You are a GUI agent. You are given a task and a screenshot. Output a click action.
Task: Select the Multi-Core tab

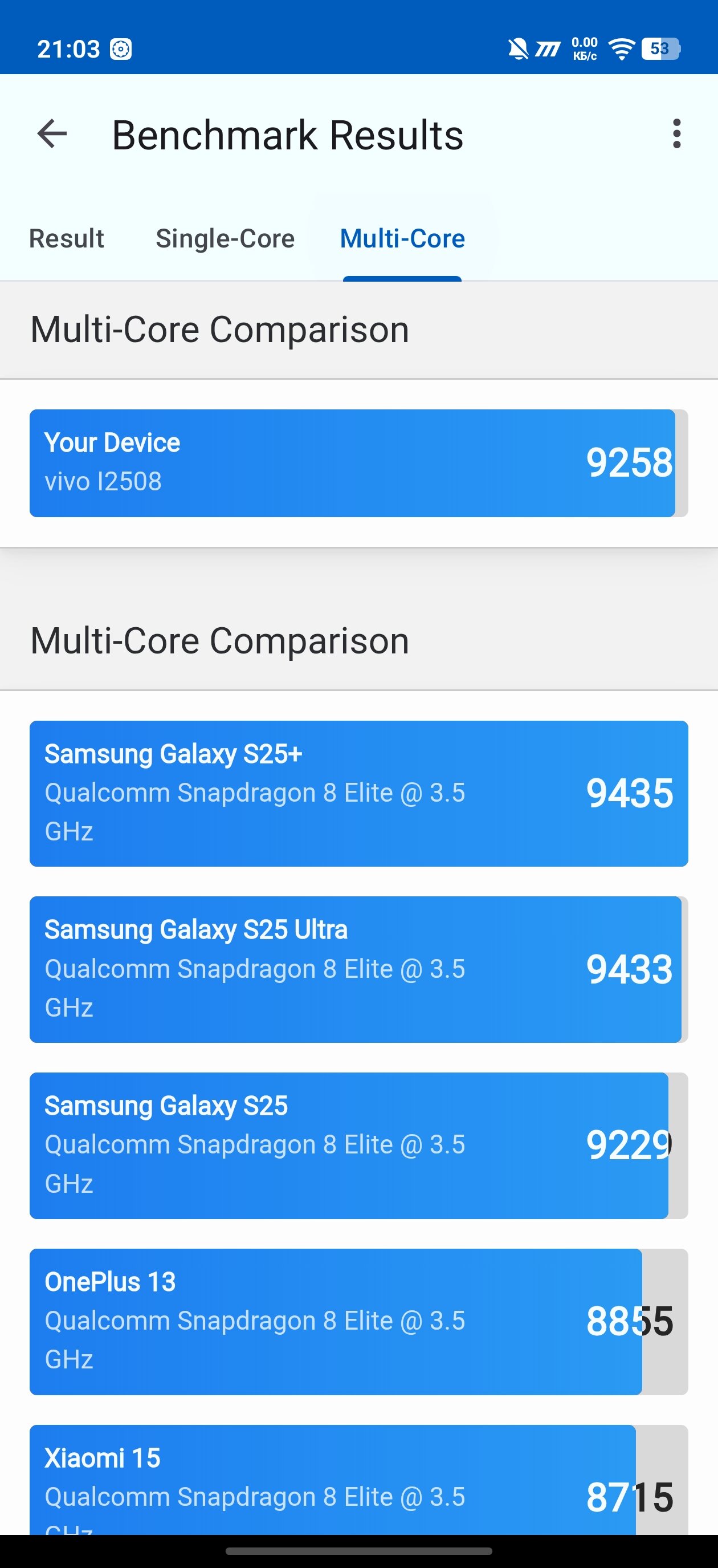point(402,238)
